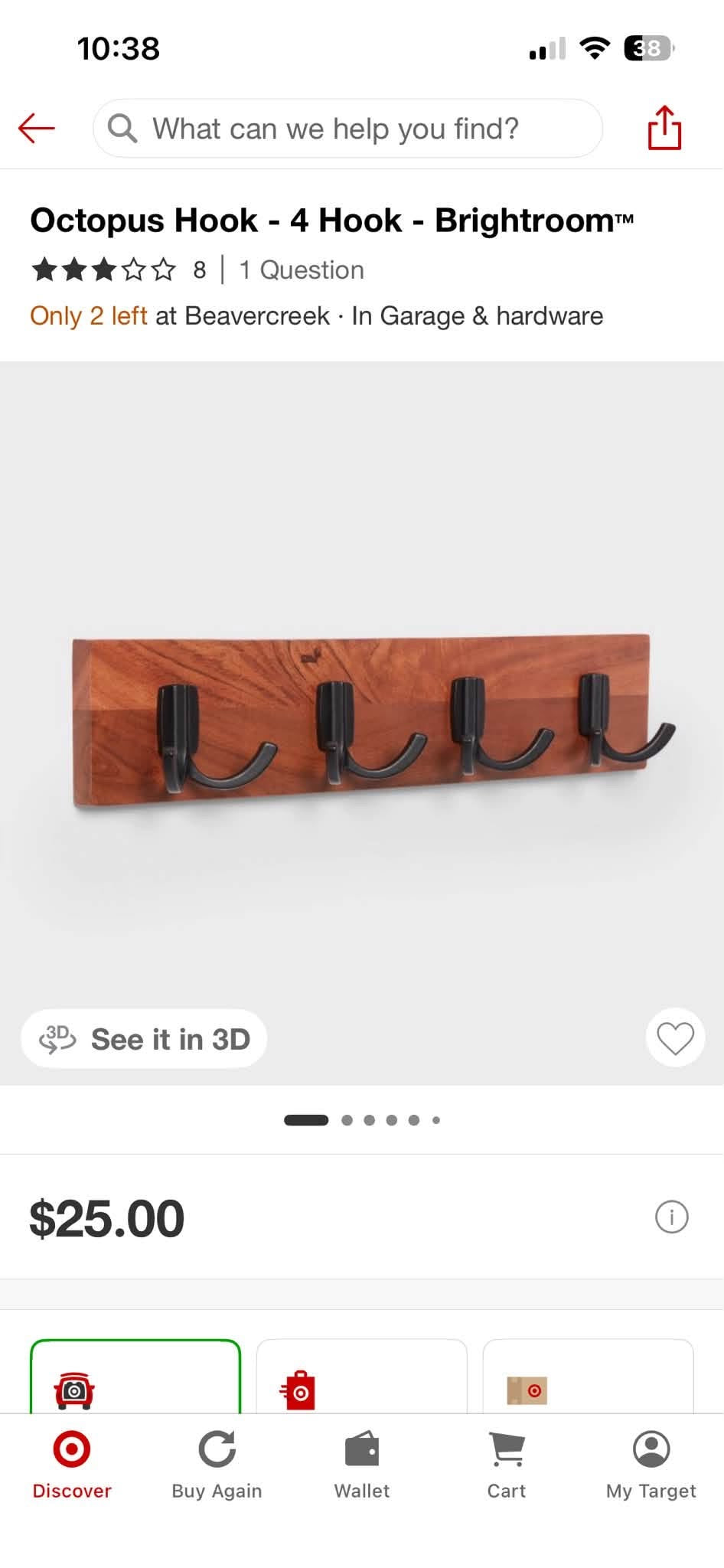Select the red bag delivery option card
Screen dimensions: 724x1568
point(361,1377)
